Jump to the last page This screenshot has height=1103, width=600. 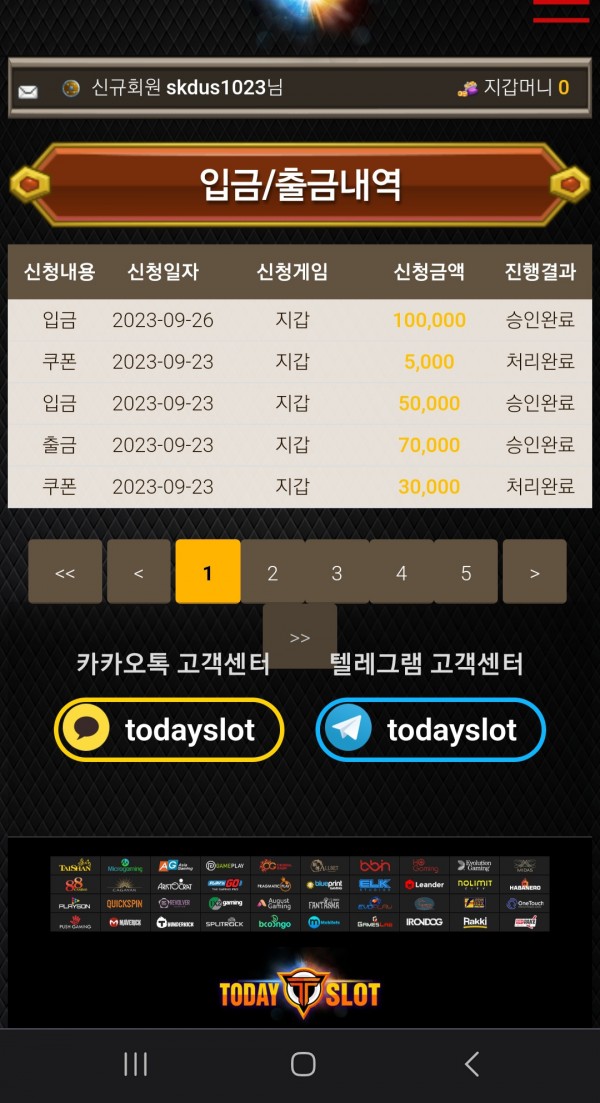coord(299,636)
